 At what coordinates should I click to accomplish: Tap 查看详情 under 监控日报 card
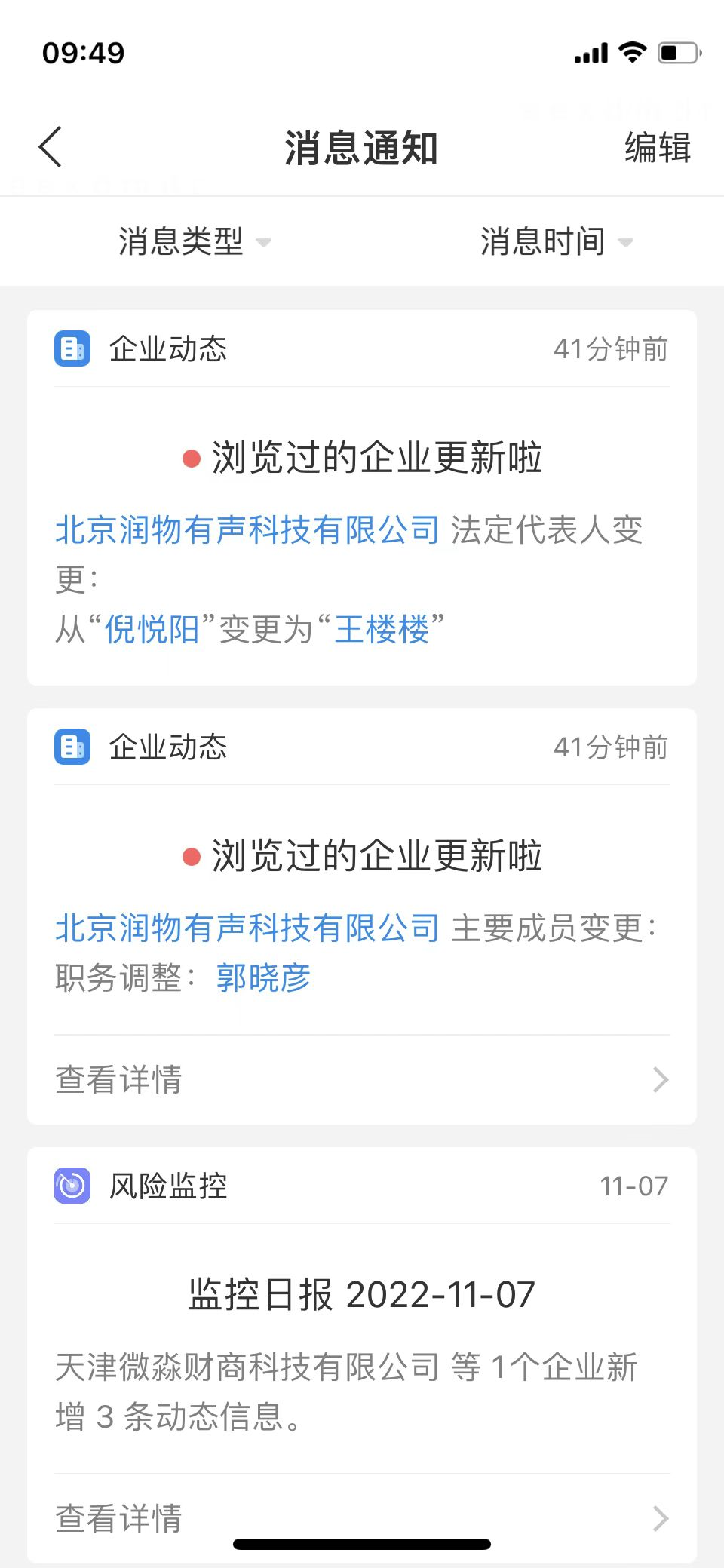362,1517
